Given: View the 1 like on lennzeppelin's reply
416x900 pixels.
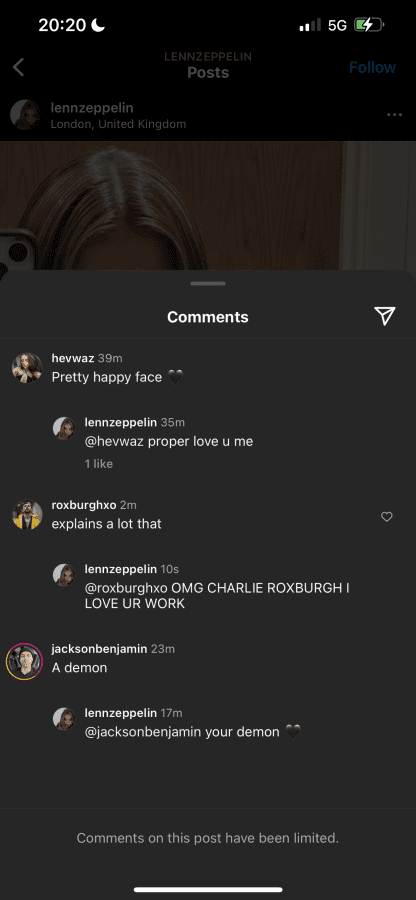Looking at the screenshot, I should click(99, 464).
